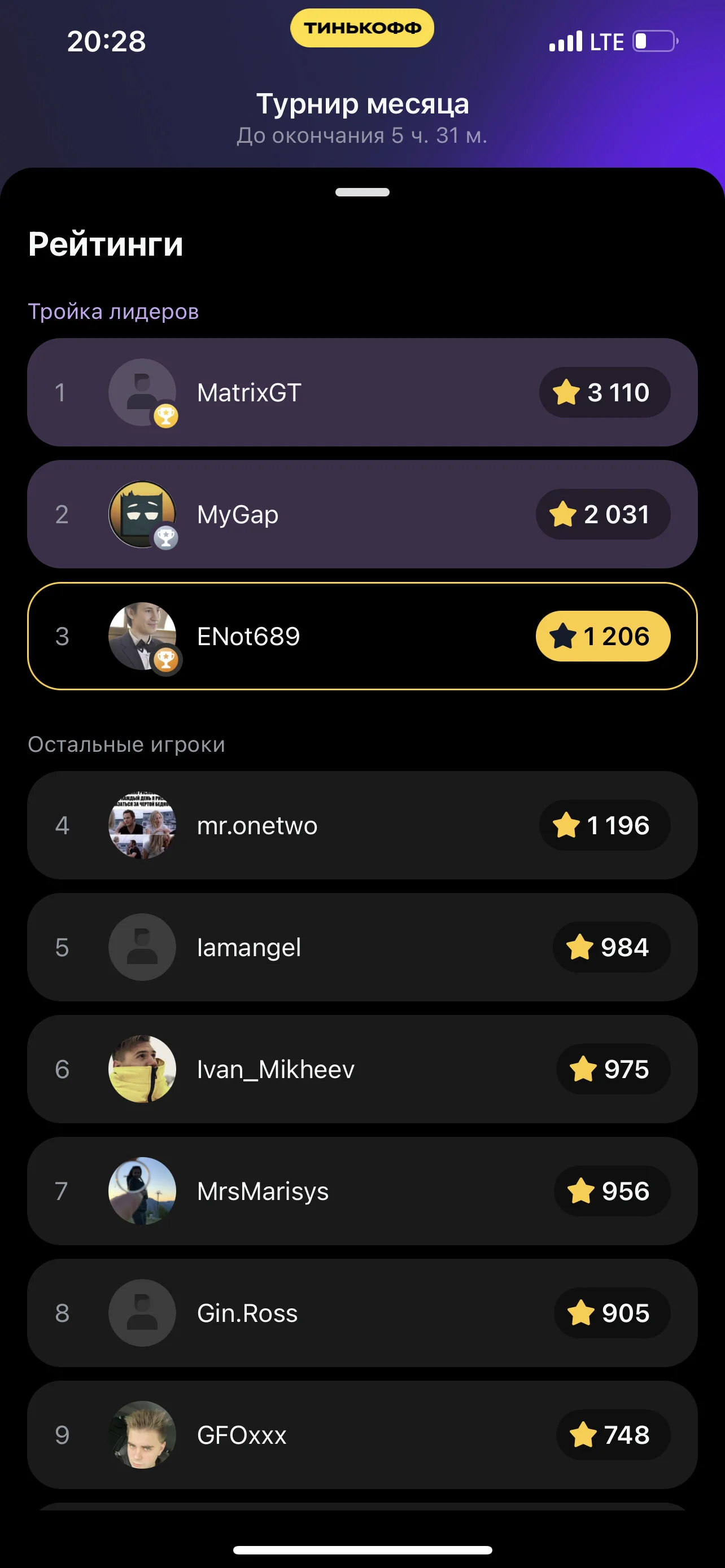Tap Ivan_Mikheev's leaderboard row
The width and height of the screenshot is (725, 1568).
(x=362, y=1069)
